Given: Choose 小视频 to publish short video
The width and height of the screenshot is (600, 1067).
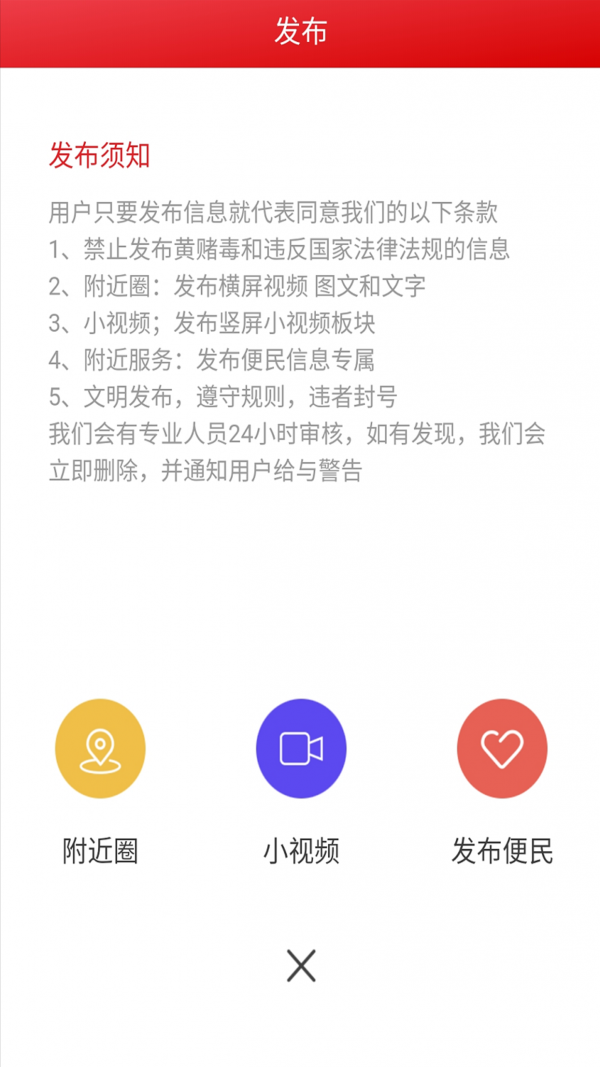Looking at the screenshot, I should click(x=301, y=749).
